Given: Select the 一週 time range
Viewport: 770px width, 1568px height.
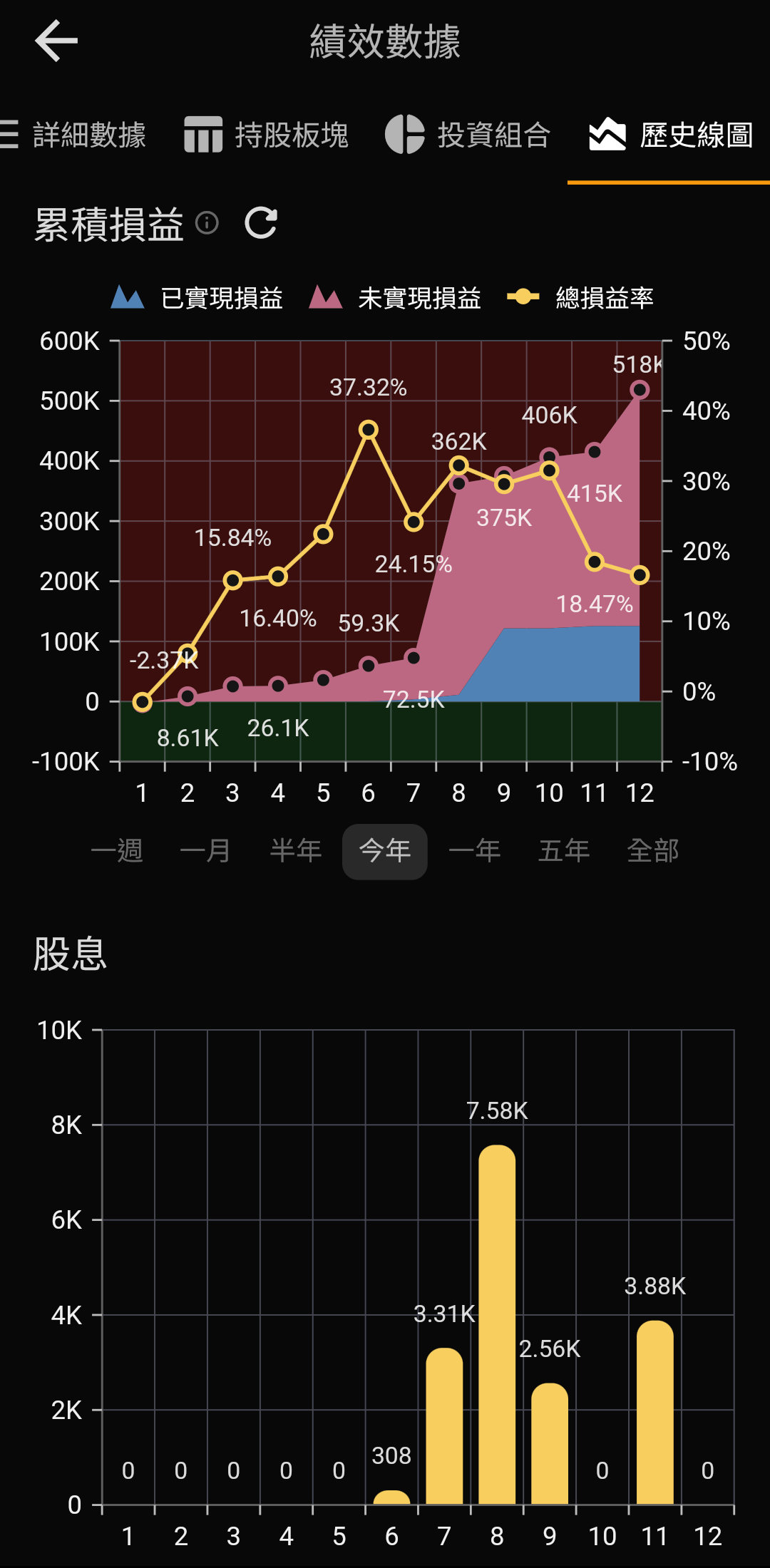Looking at the screenshot, I should [x=117, y=851].
